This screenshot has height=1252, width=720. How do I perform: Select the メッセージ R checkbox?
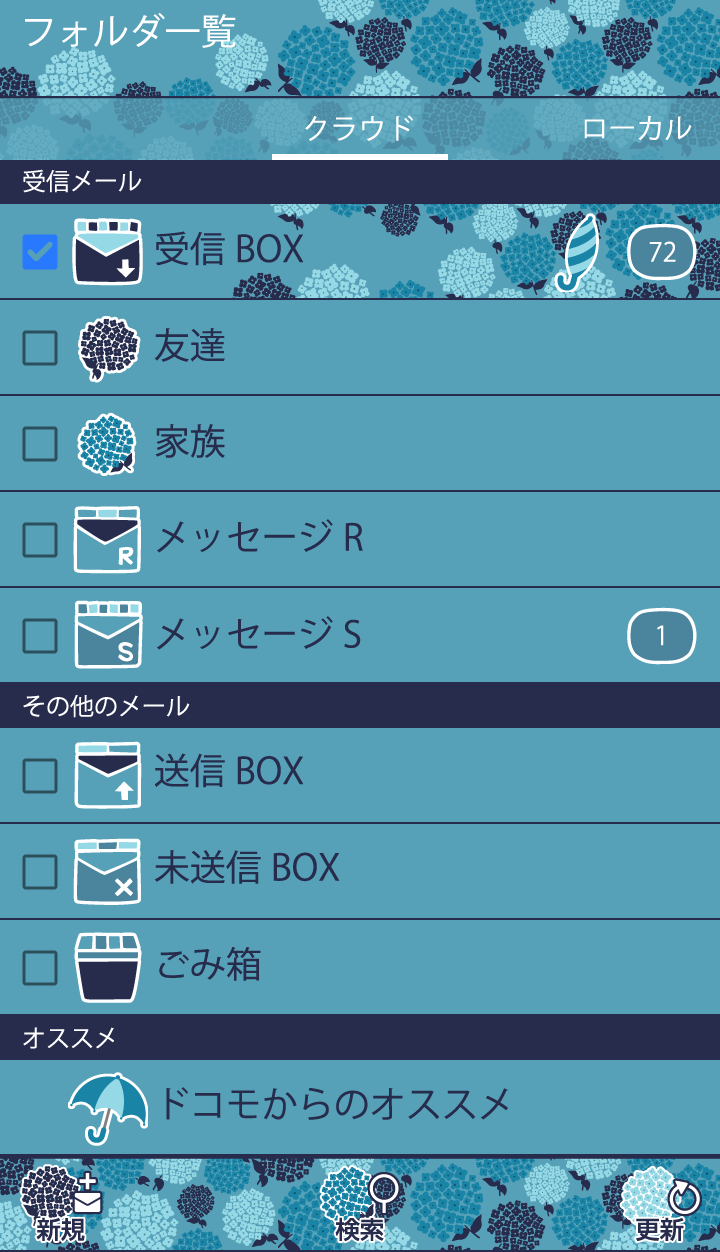pyautogui.click(x=40, y=540)
